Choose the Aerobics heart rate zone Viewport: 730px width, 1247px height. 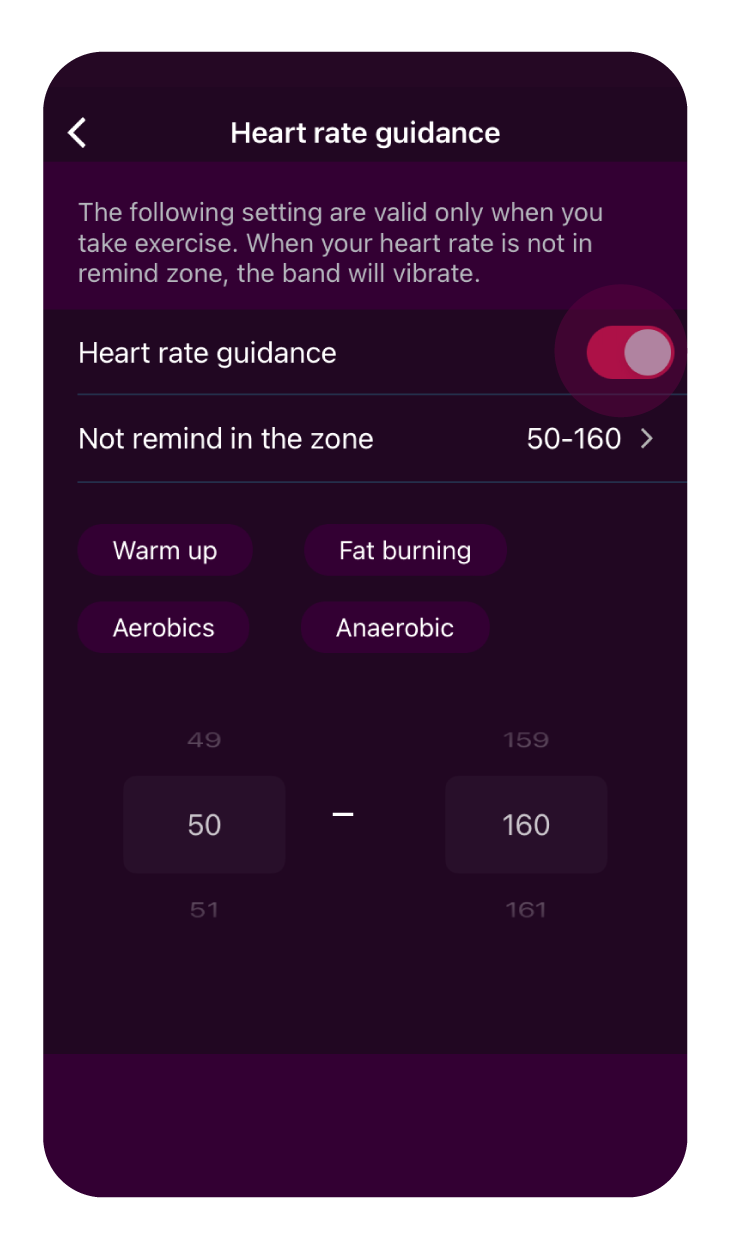pyautogui.click(x=163, y=627)
